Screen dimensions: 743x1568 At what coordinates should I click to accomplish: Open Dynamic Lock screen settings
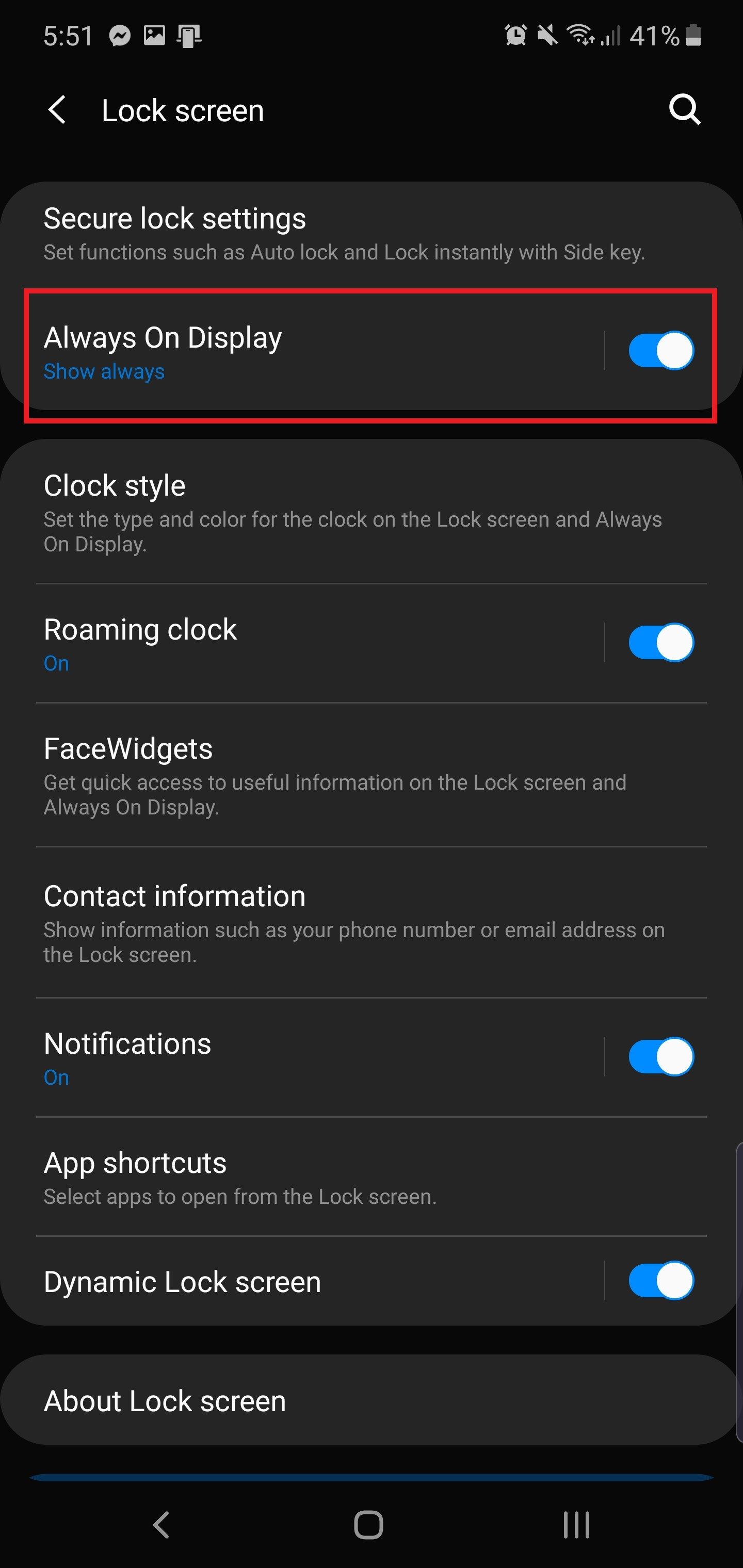pyautogui.click(x=304, y=1281)
